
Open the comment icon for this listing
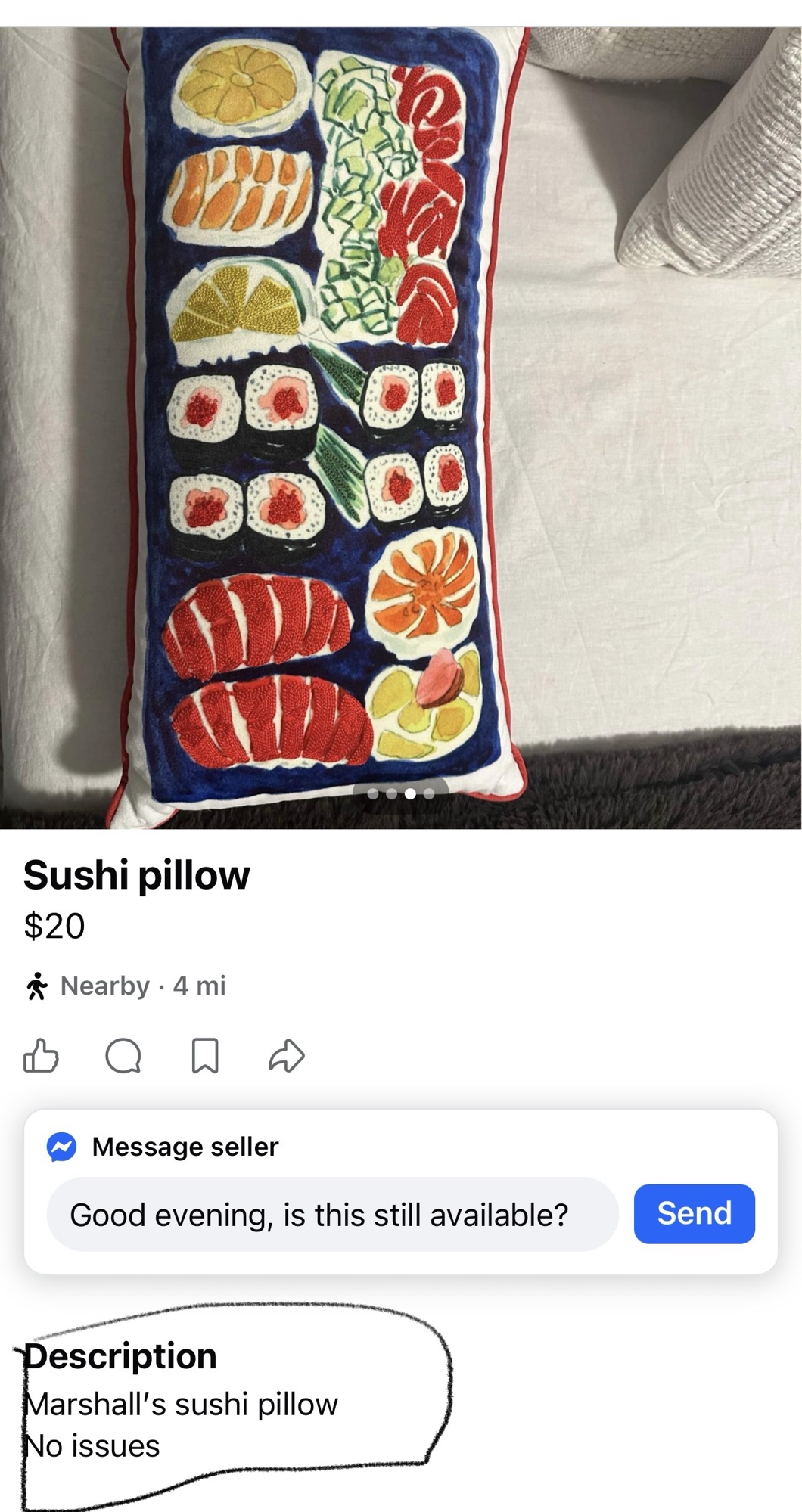pyautogui.click(x=123, y=1055)
